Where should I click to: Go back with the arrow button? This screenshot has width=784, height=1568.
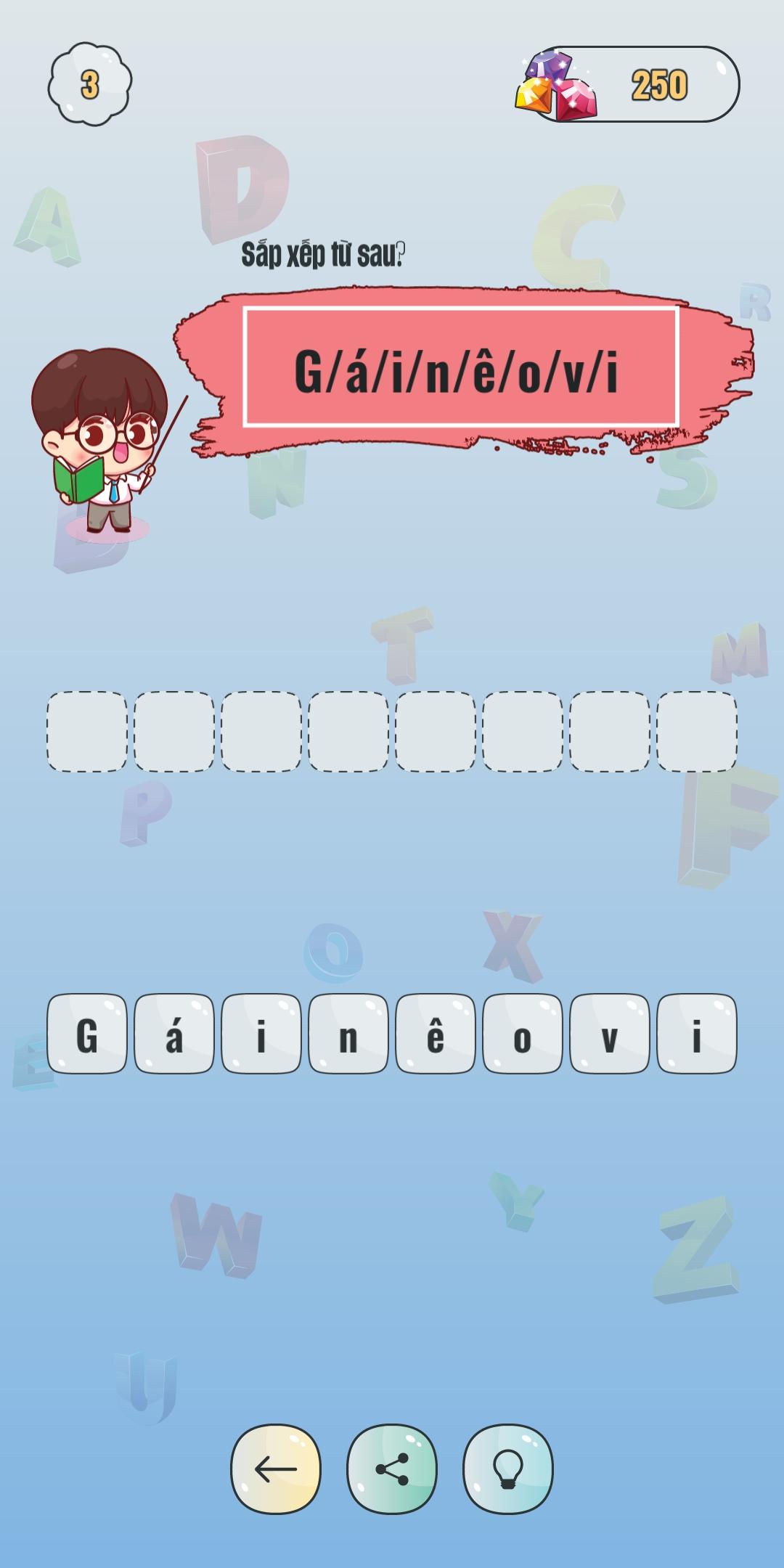coord(276,1469)
